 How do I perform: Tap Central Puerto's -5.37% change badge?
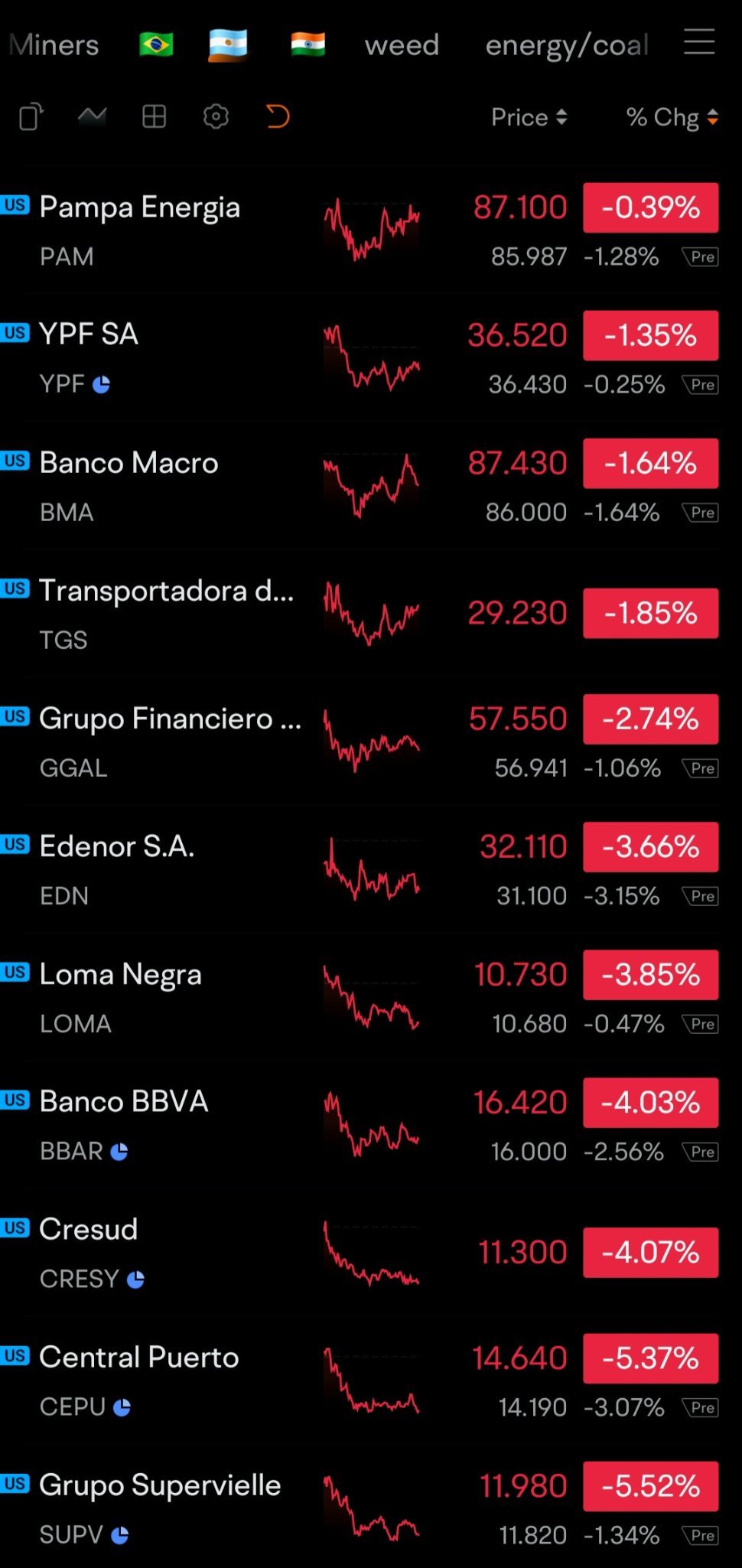pyautogui.click(x=650, y=1358)
